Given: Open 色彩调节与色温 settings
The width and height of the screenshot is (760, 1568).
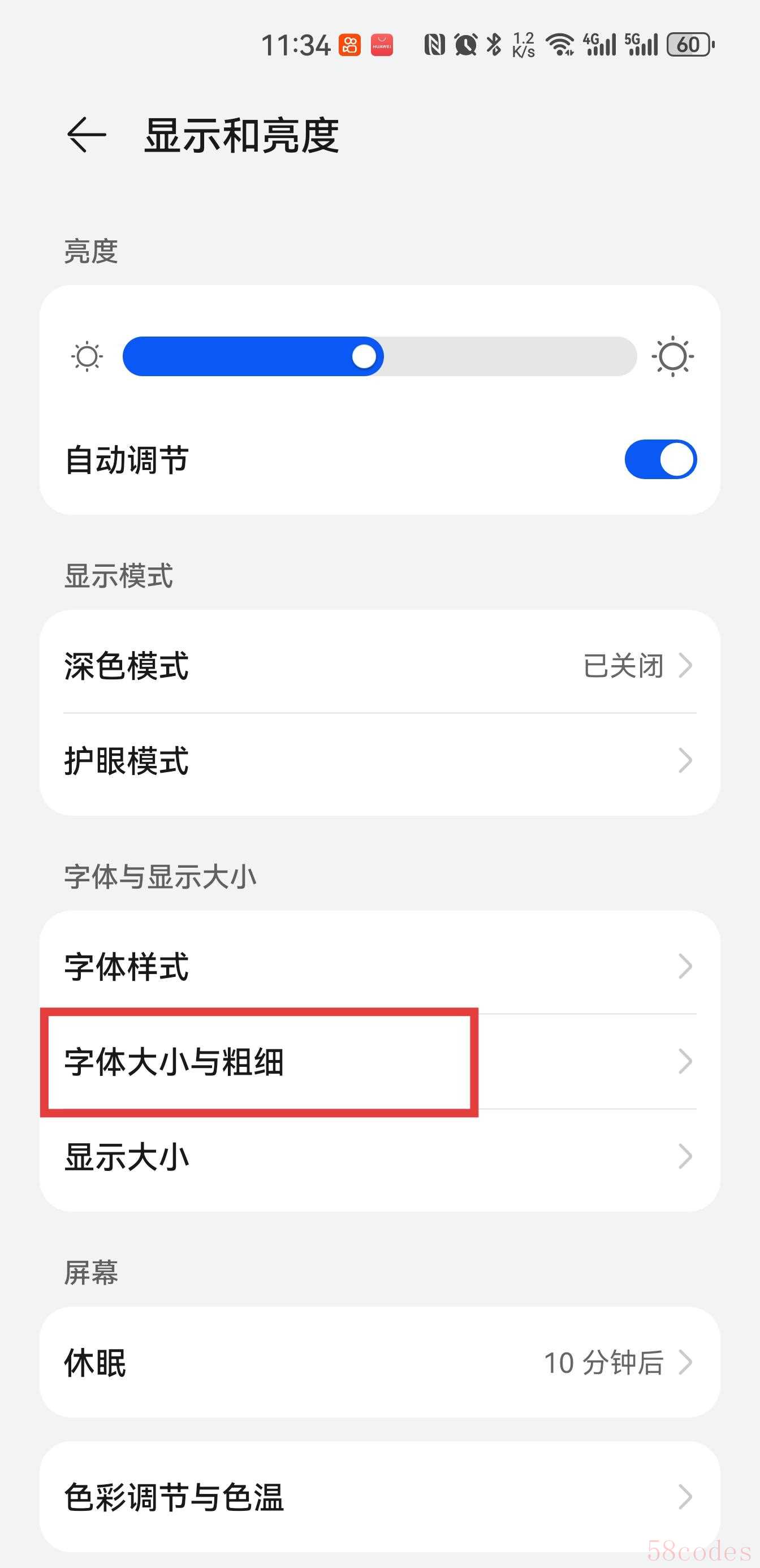Looking at the screenshot, I should pos(379,1497).
